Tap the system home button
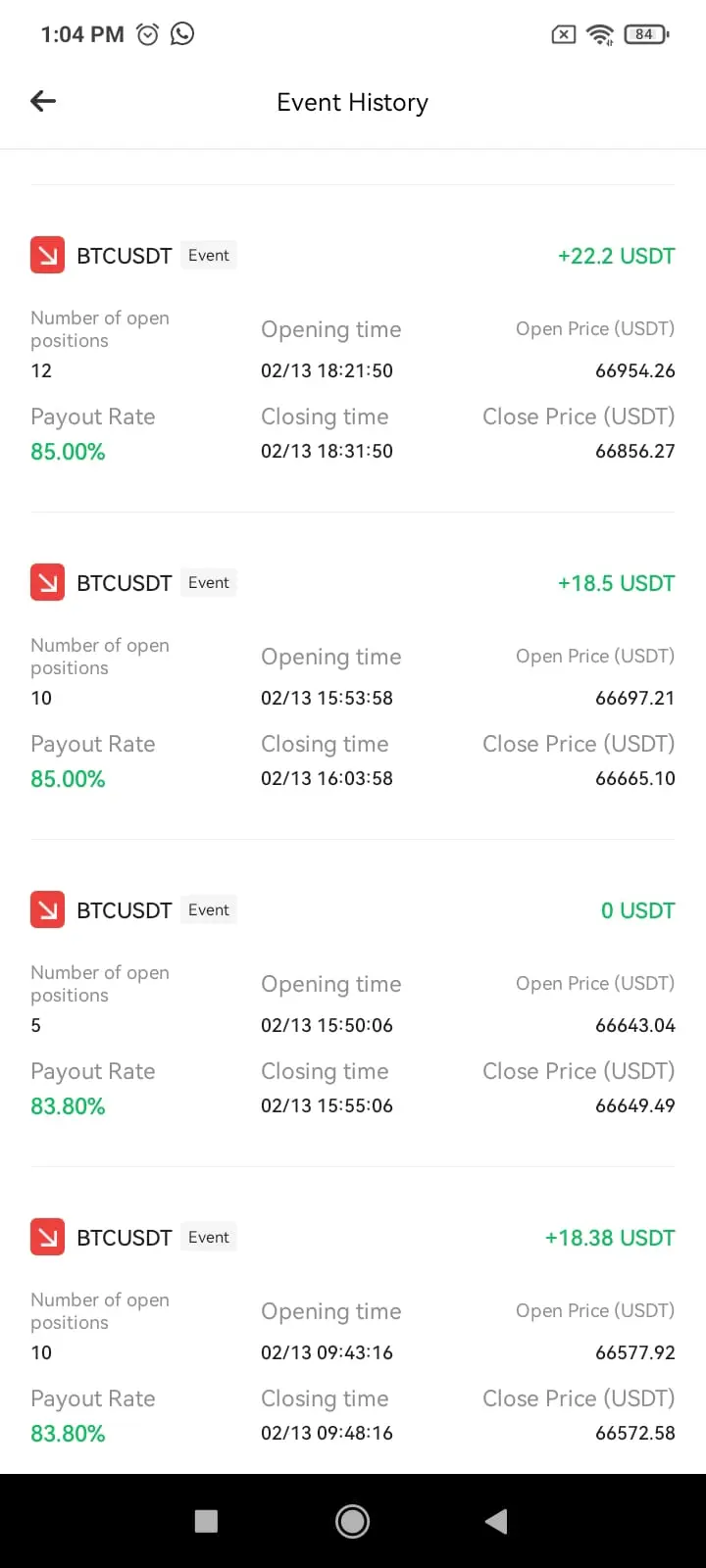The height and width of the screenshot is (1568, 706). (352, 1521)
